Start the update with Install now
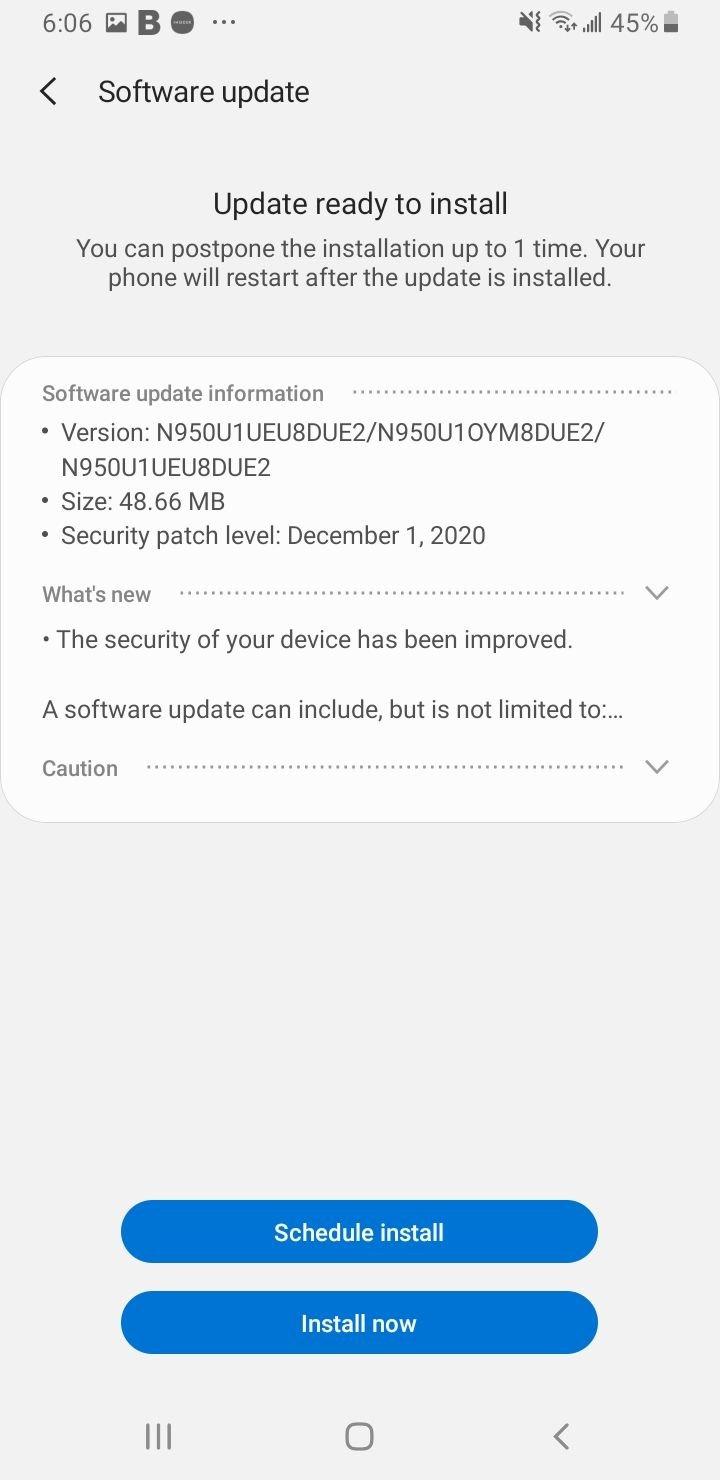Viewport: 720px width, 1480px height. [x=359, y=1323]
